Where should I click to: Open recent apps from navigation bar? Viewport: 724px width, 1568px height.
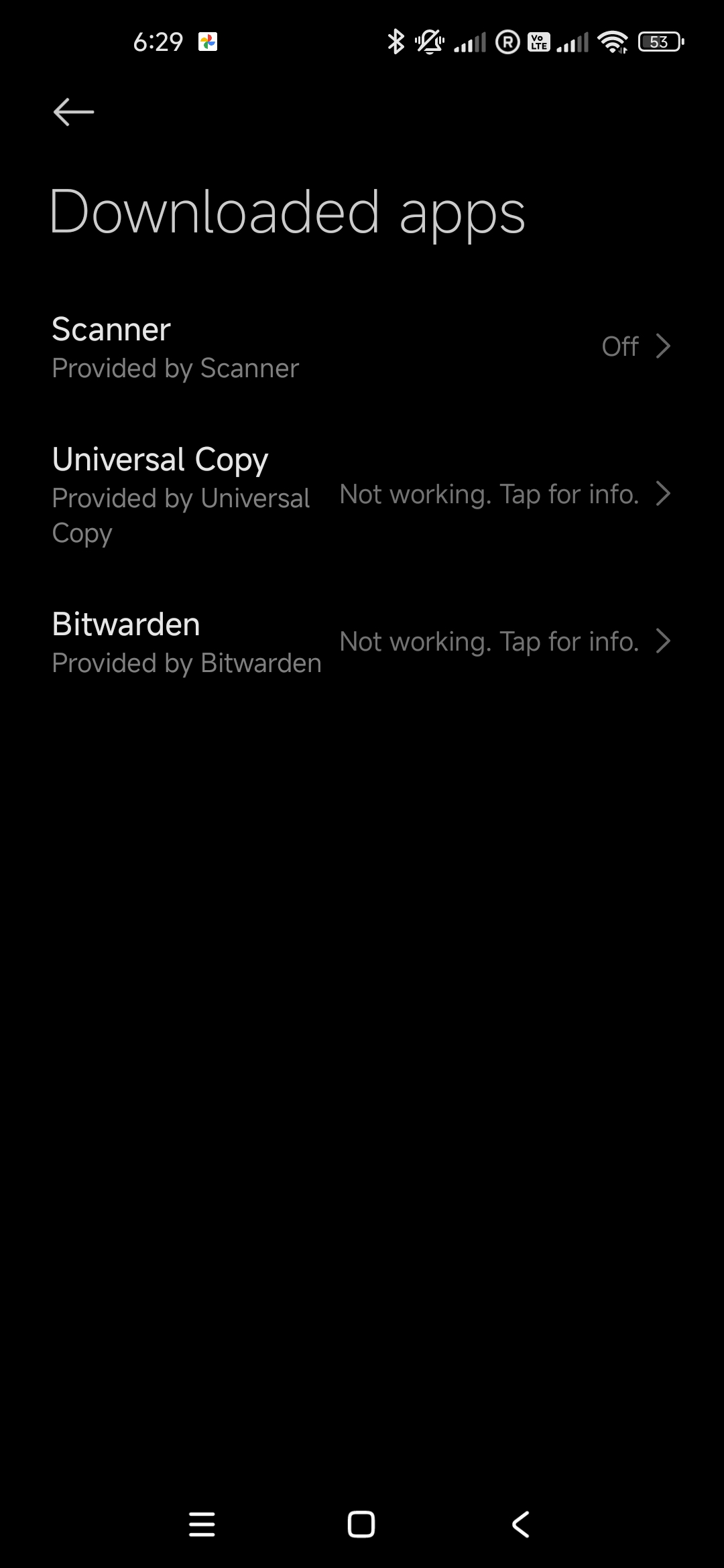(202, 1524)
